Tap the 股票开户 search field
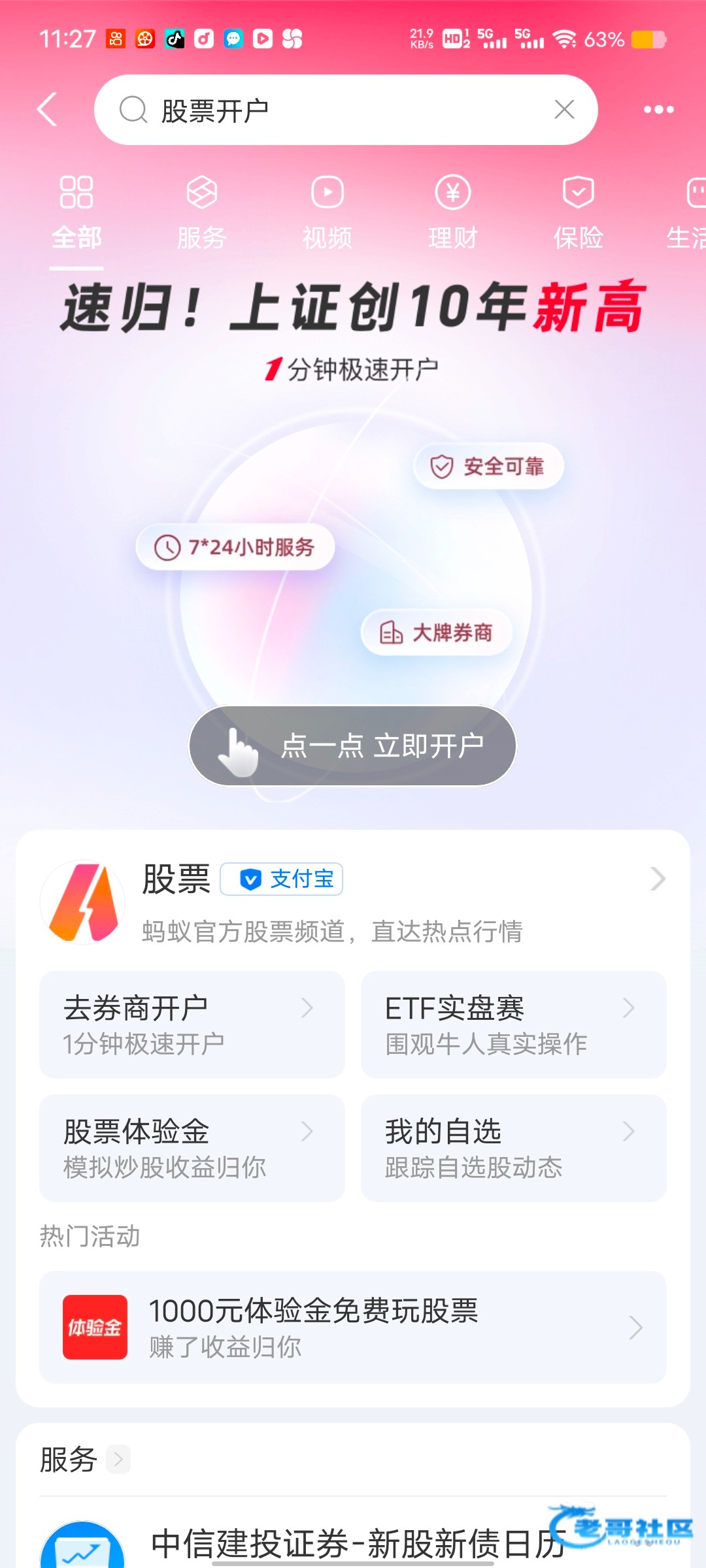Viewport: 706px width, 1568px height. point(327,110)
